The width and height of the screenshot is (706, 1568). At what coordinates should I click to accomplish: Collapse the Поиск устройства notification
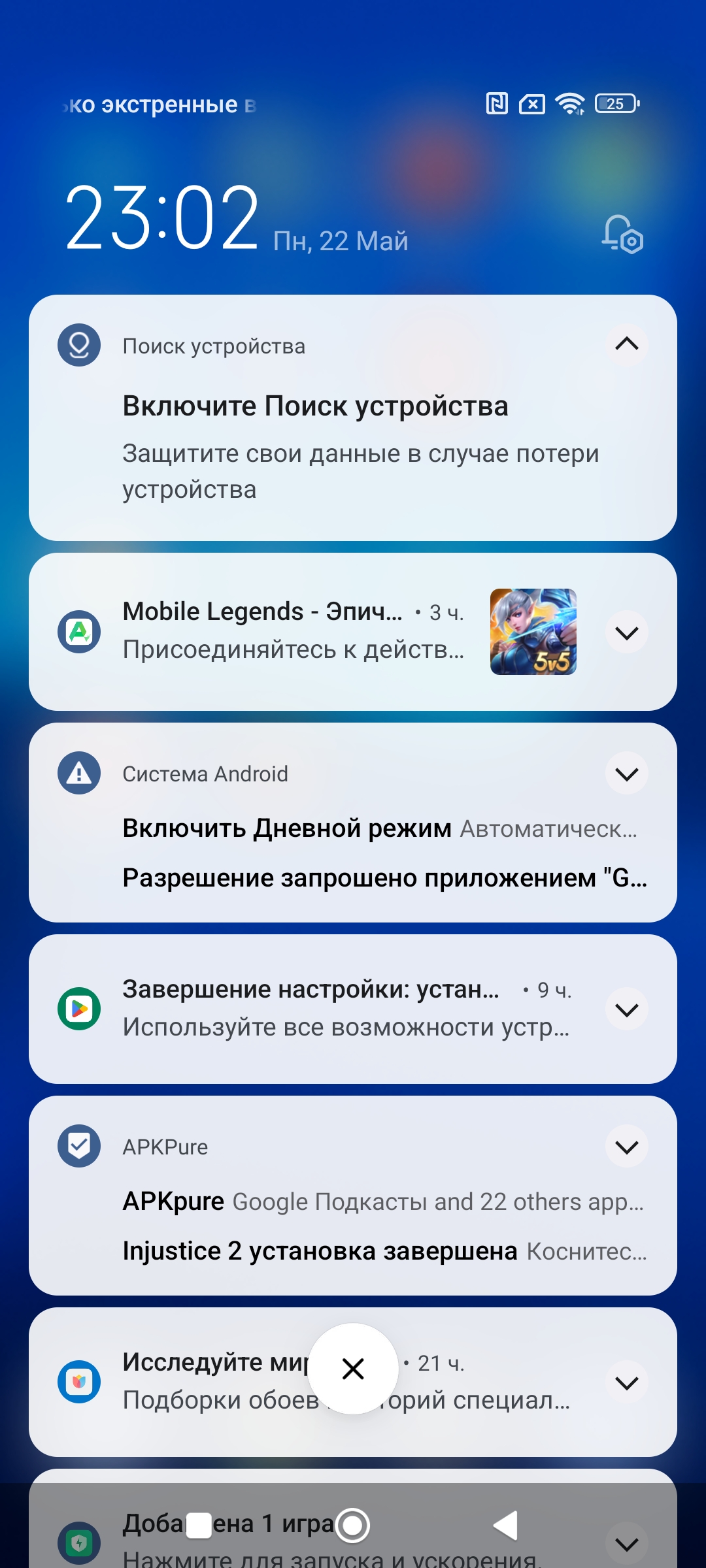(626, 344)
